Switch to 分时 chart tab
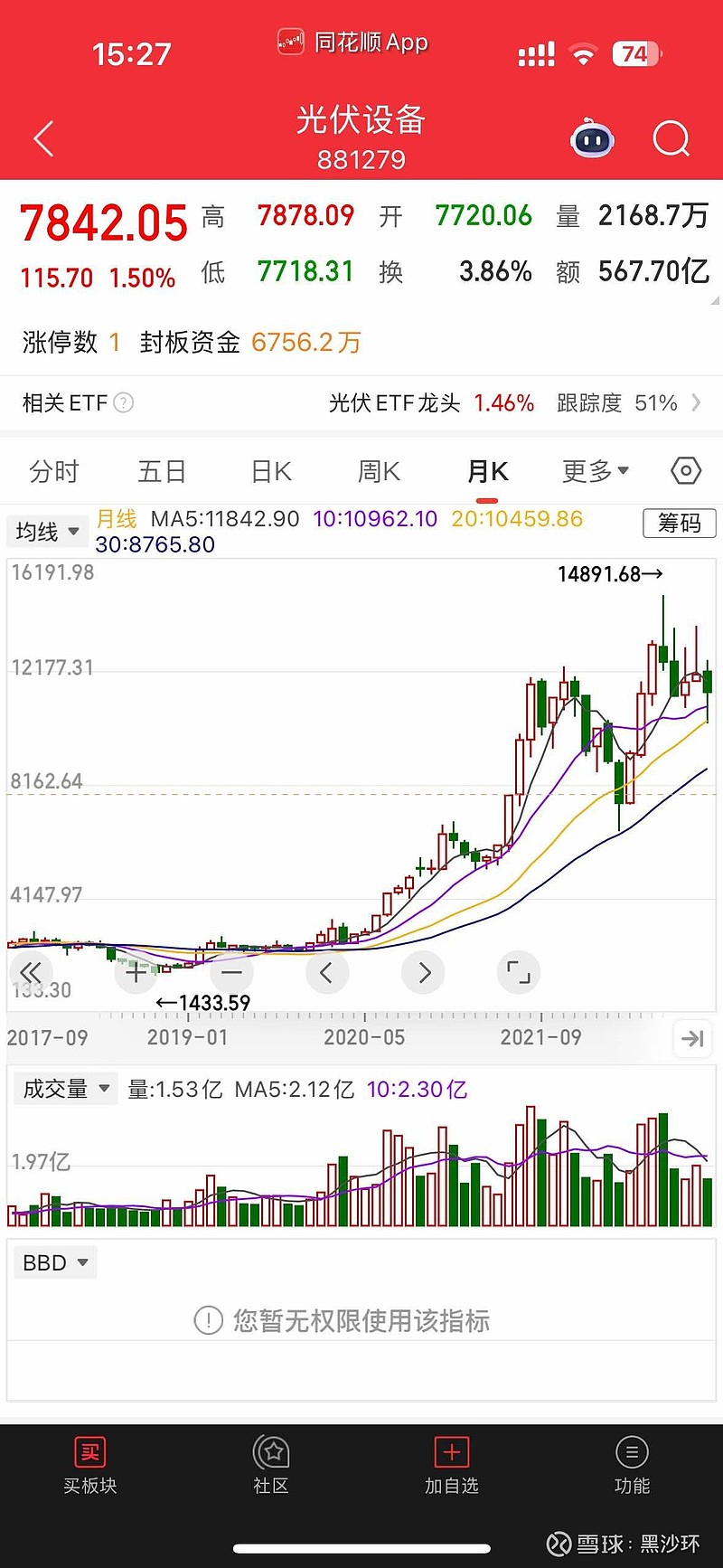This screenshot has height=1568, width=723. 54,471
